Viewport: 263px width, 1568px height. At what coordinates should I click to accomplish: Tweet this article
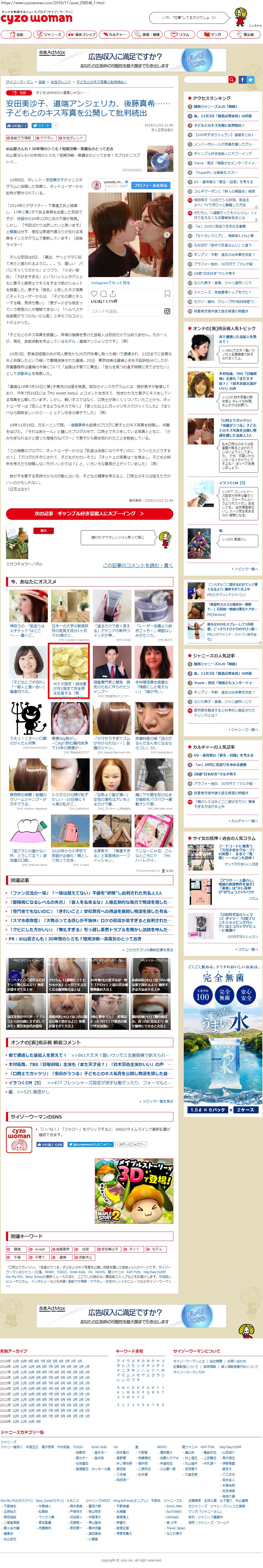[42, 125]
